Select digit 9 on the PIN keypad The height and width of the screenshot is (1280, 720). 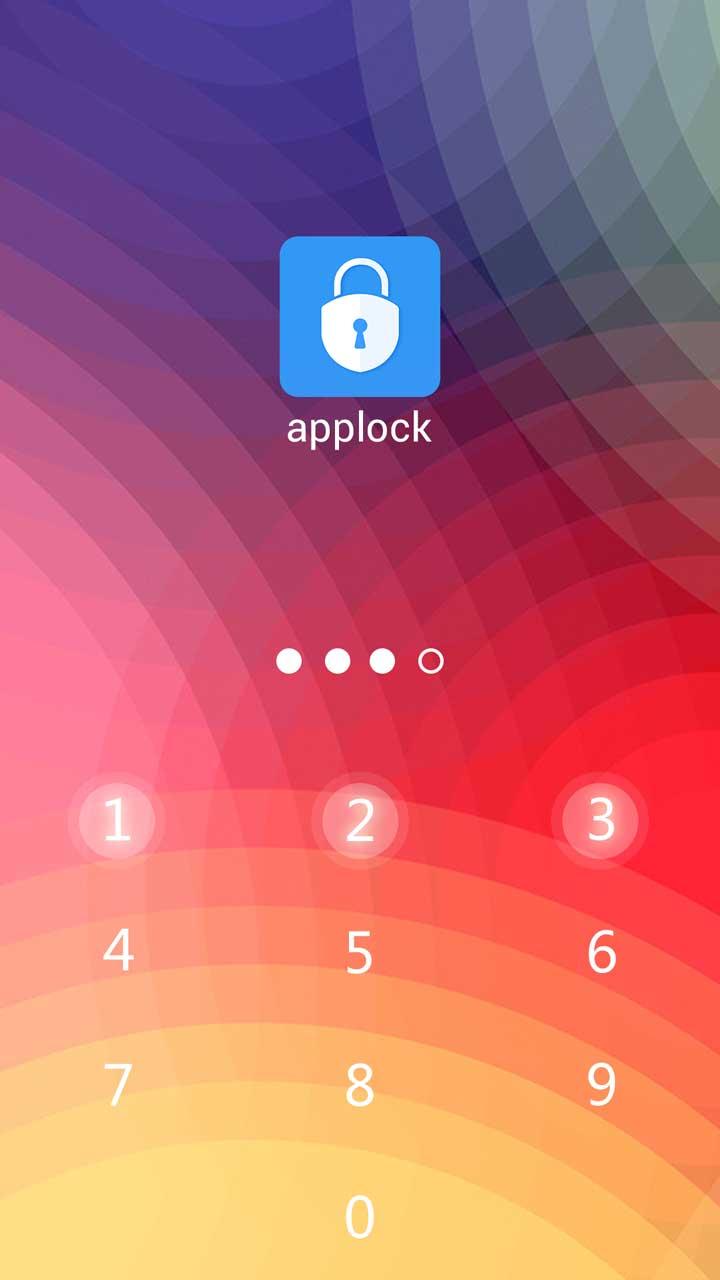pos(600,1085)
